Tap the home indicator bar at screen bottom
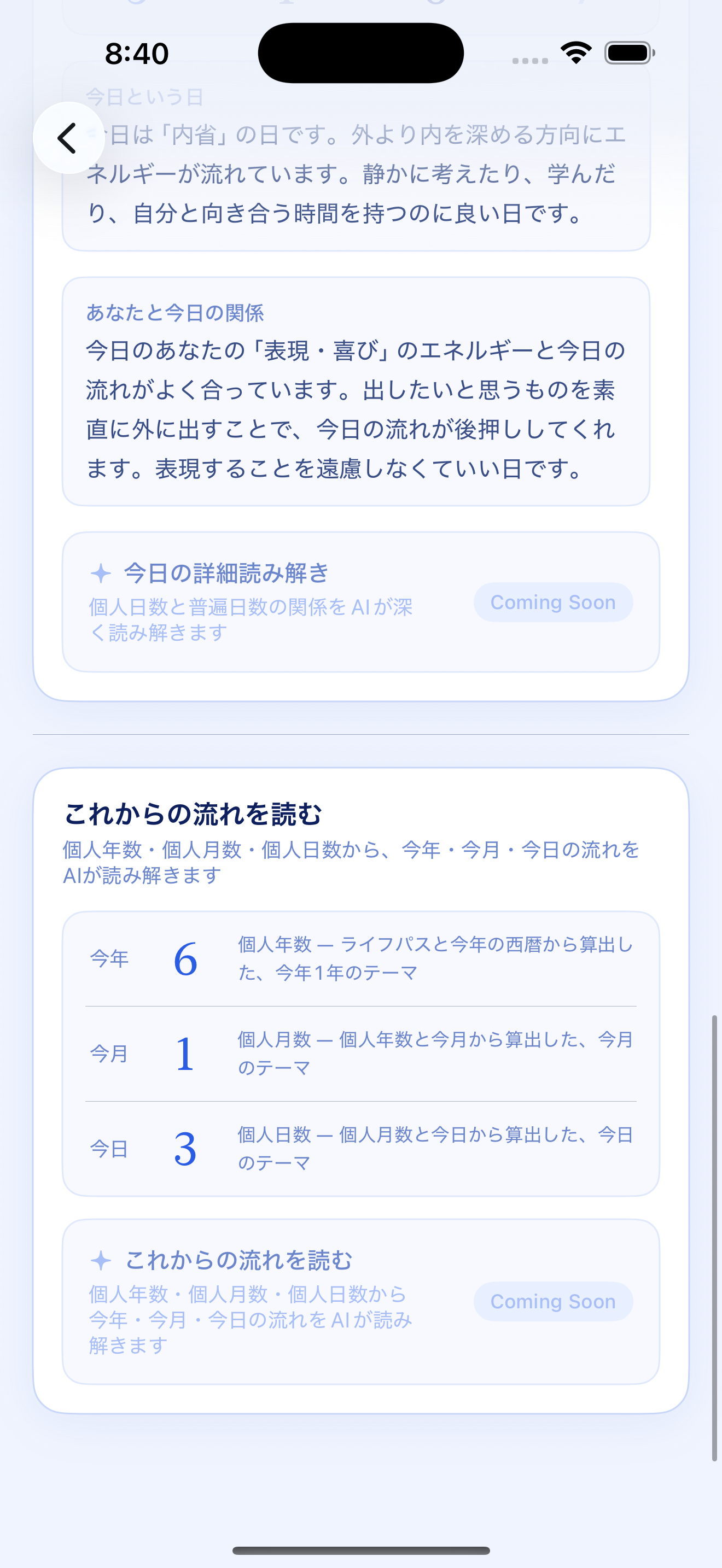The image size is (722, 1568). [x=361, y=1552]
